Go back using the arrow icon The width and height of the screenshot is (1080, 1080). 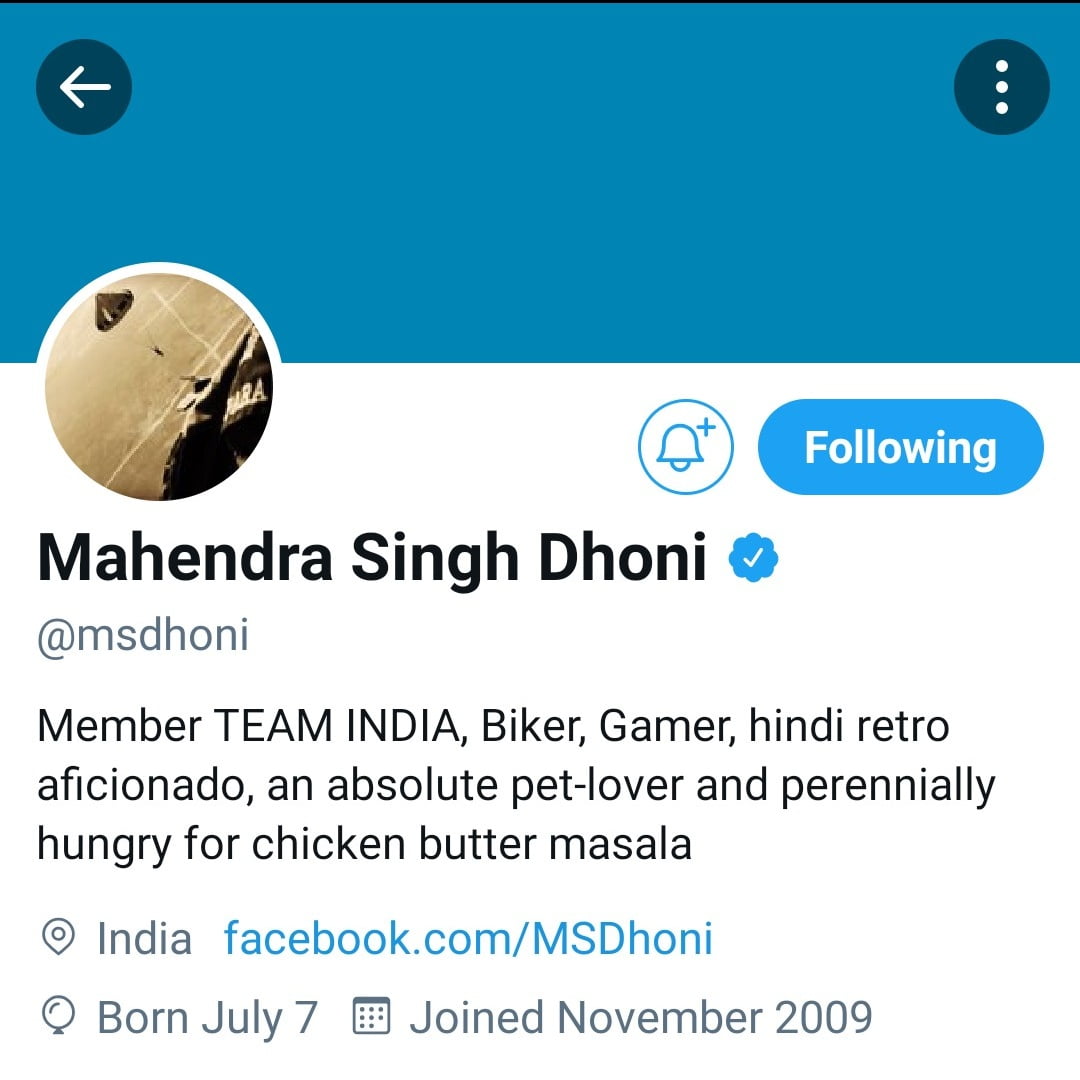pyautogui.click(x=84, y=88)
